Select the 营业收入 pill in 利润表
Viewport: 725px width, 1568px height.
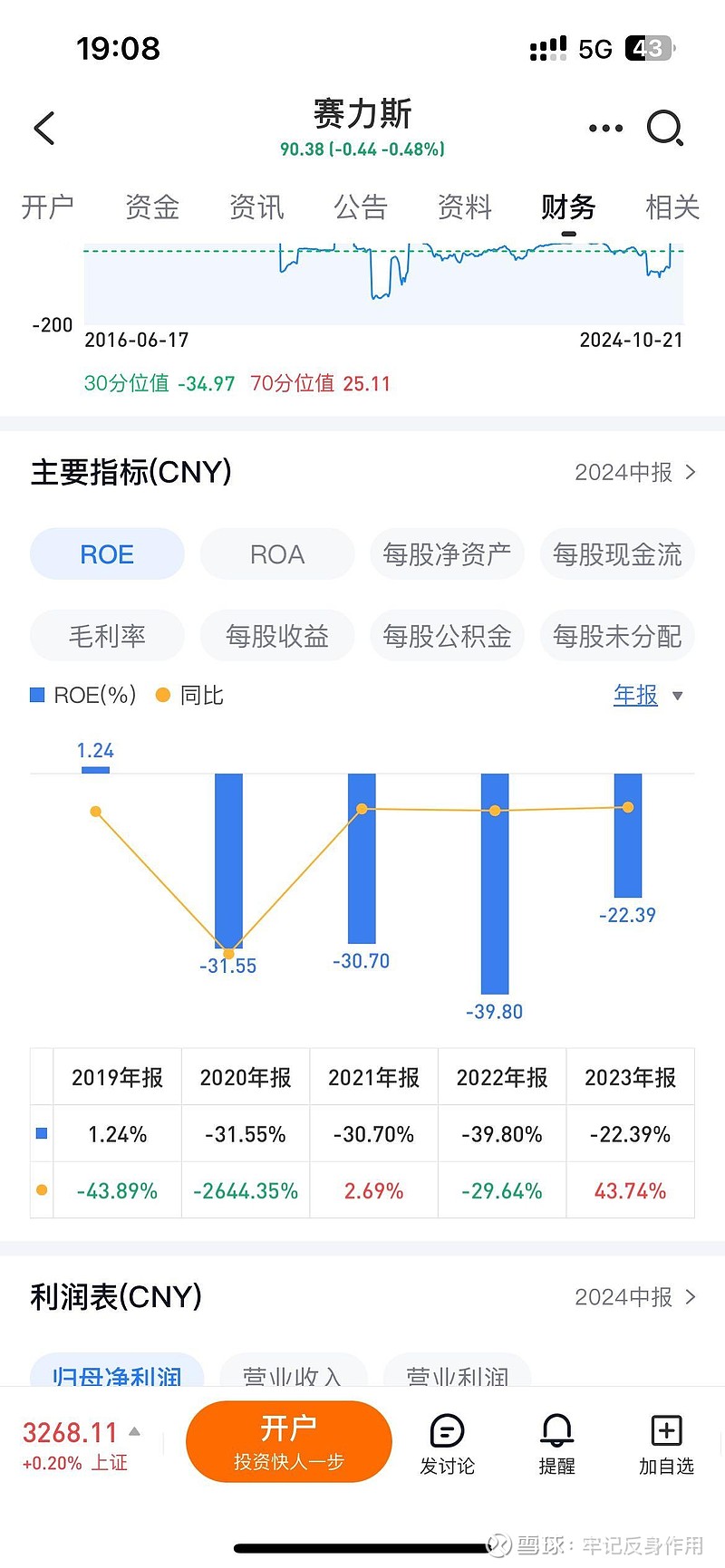click(292, 1375)
